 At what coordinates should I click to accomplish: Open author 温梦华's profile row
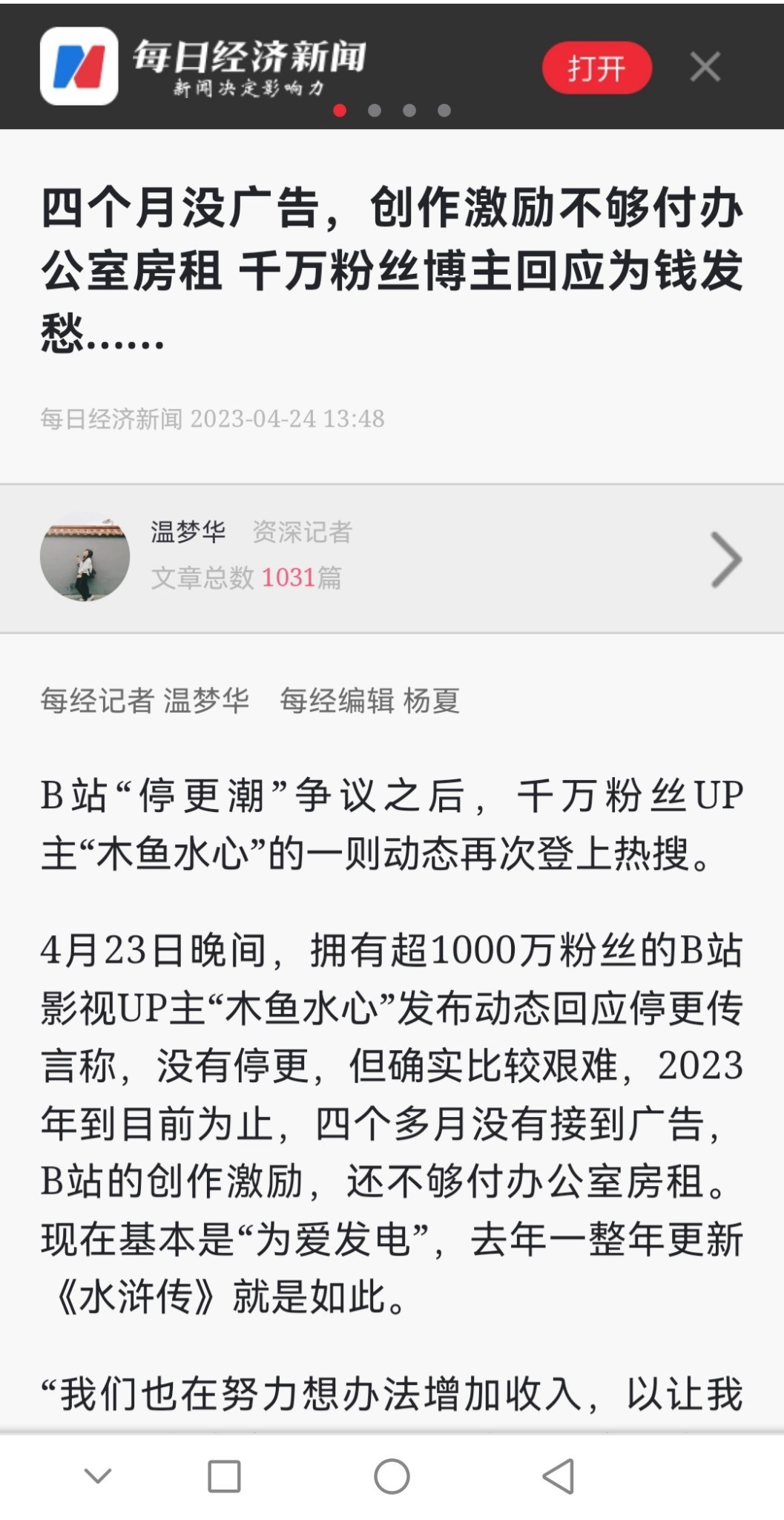pyautogui.click(x=392, y=558)
